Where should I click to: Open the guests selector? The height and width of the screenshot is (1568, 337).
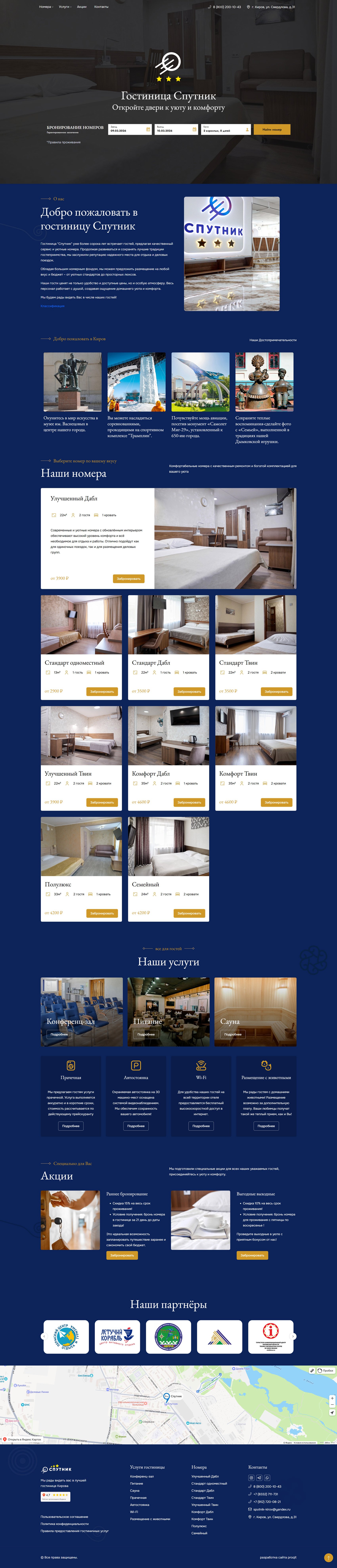(225, 129)
